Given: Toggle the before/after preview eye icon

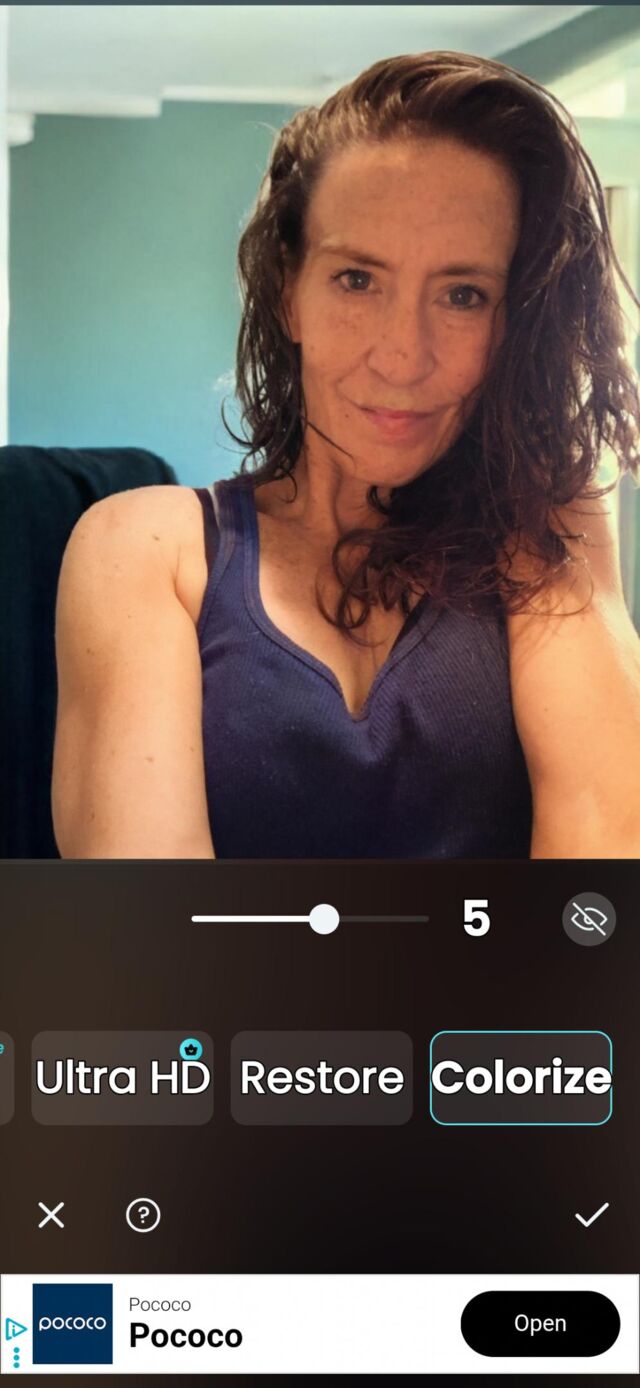Looking at the screenshot, I should point(589,919).
